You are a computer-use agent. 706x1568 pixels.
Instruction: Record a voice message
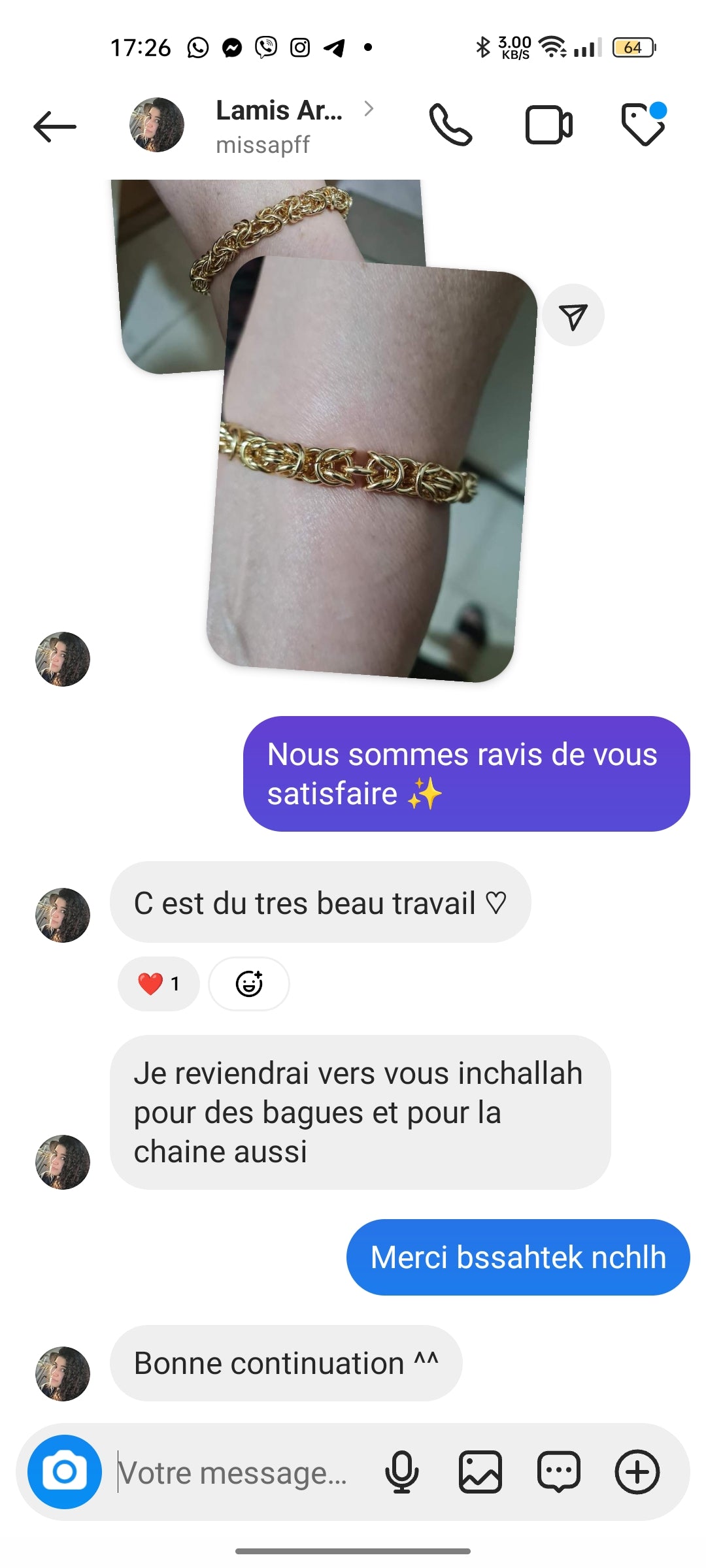pyautogui.click(x=402, y=1472)
